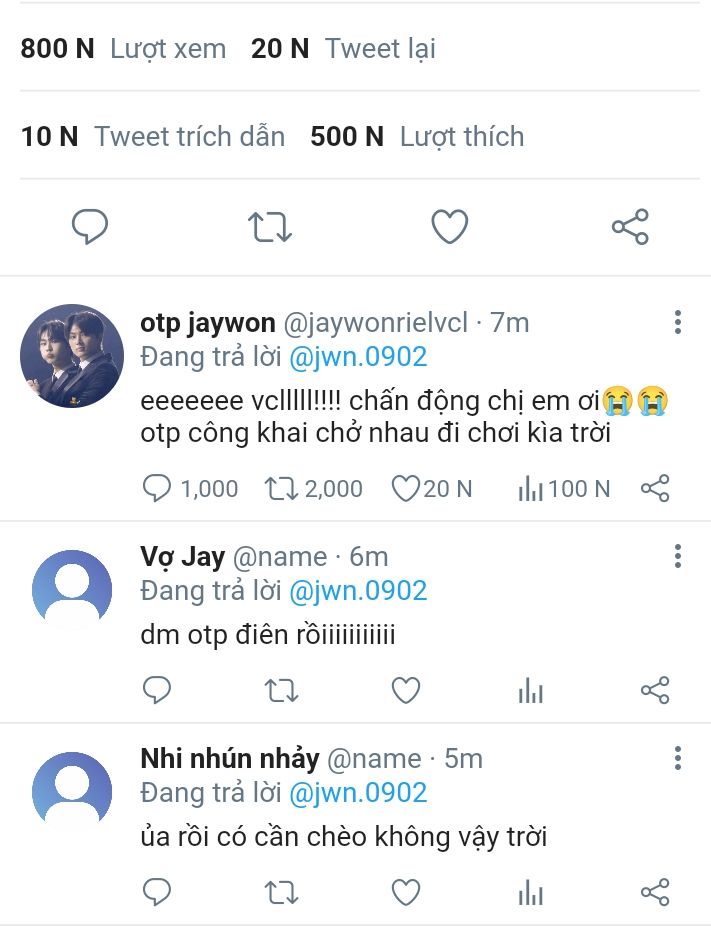
Task: Open overflow menu on otp jaywon's reply
Action: [x=678, y=322]
